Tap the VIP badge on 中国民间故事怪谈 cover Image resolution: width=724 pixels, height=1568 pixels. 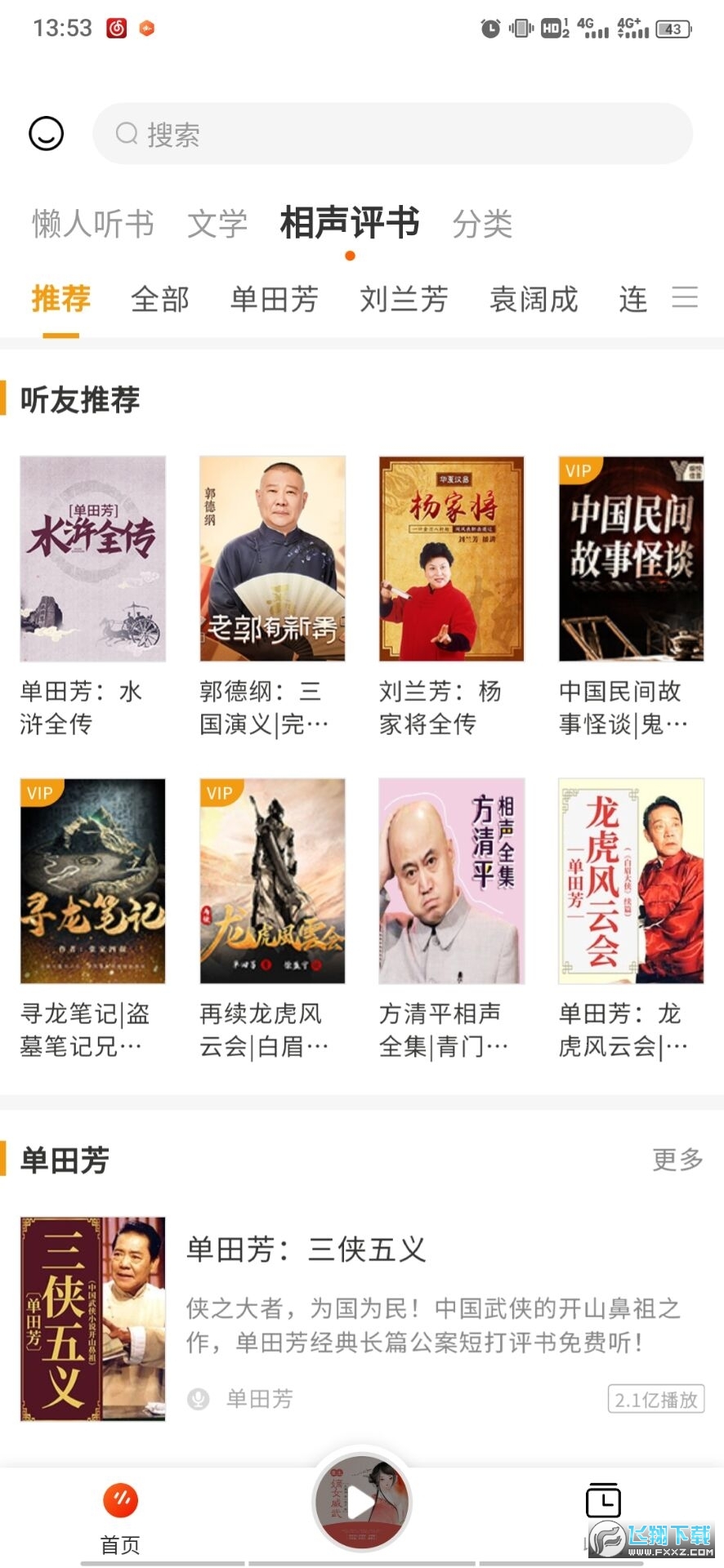579,471
